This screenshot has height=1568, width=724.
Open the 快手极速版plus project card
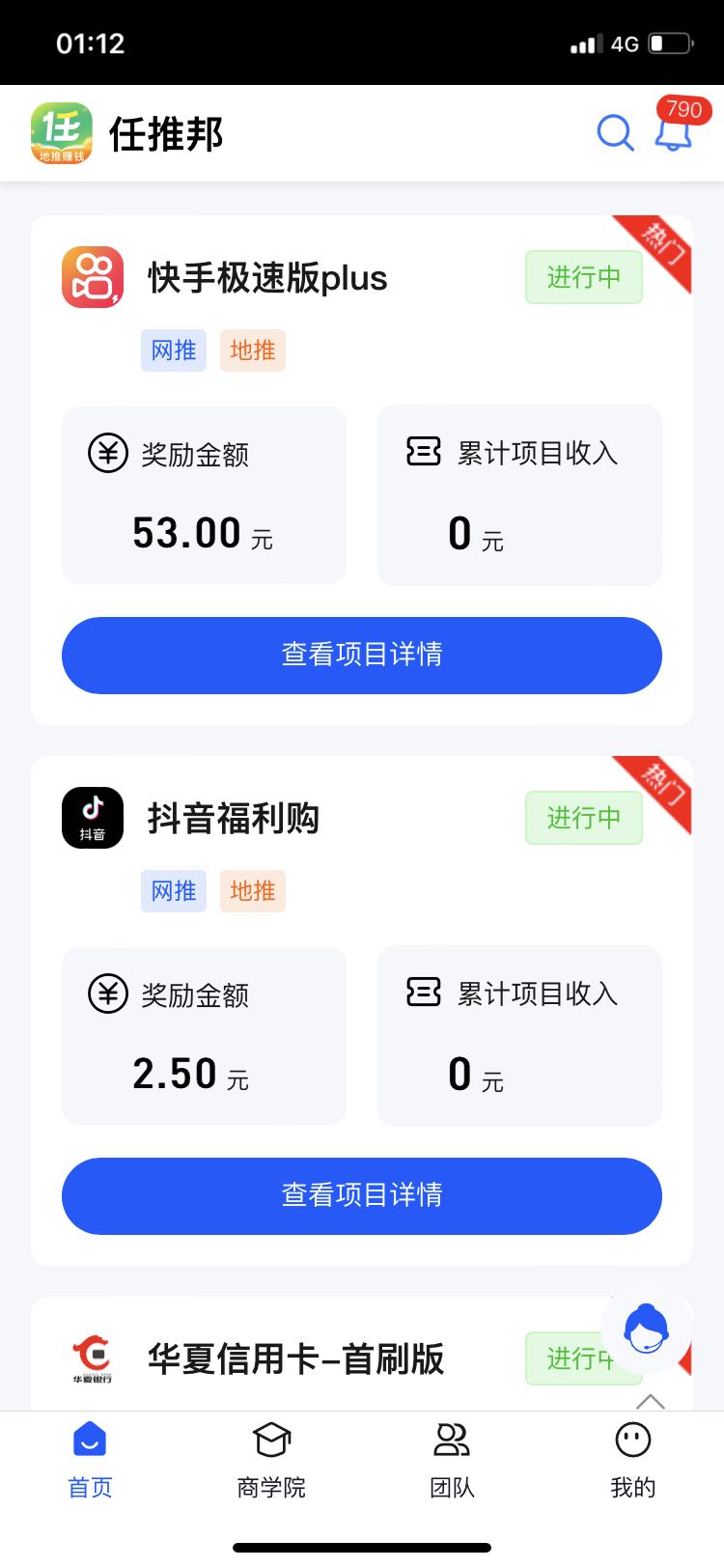click(x=267, y=278)
